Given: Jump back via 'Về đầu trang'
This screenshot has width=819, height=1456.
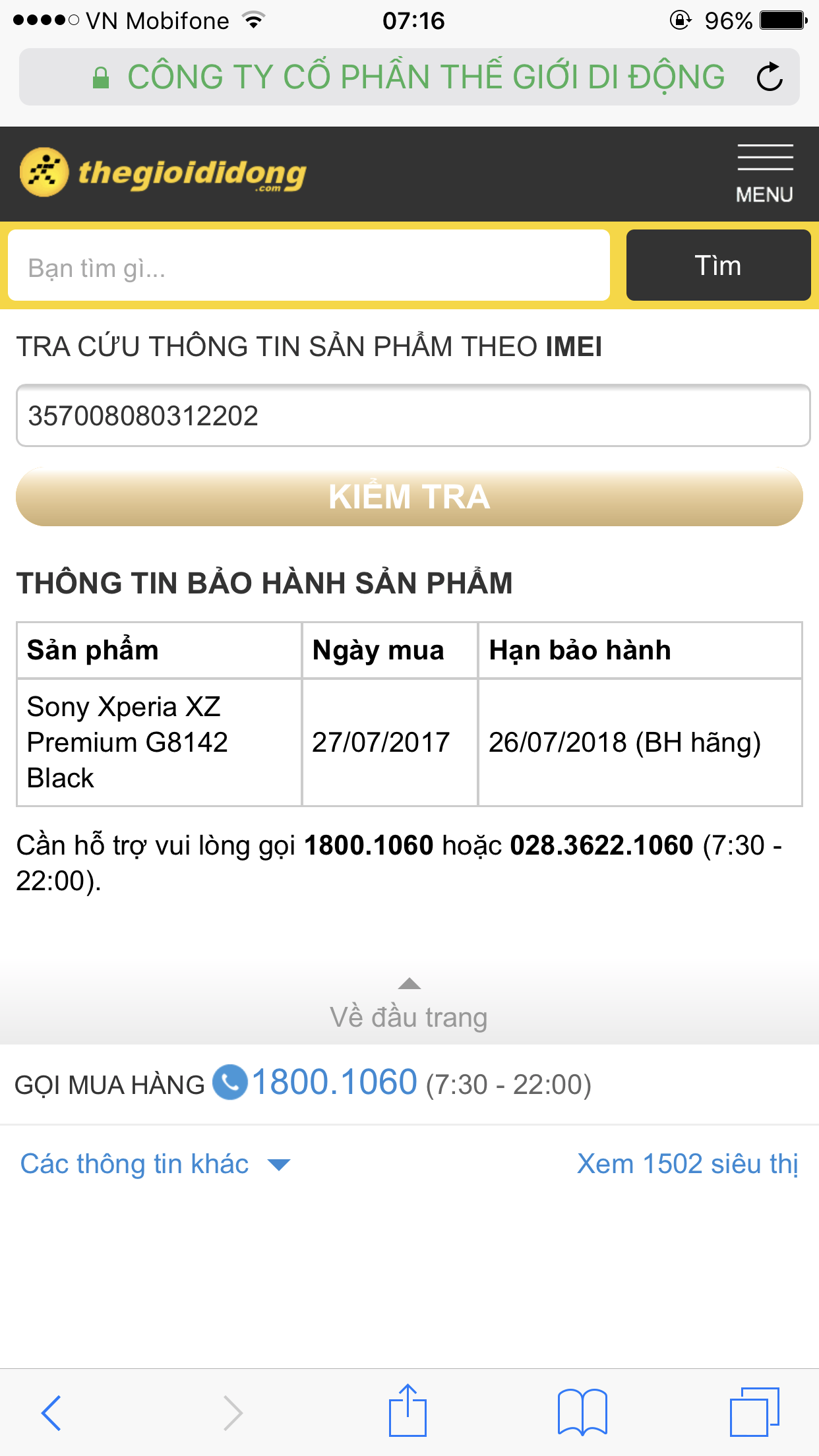Looking at the screenshot, I should click(409, 1006).
